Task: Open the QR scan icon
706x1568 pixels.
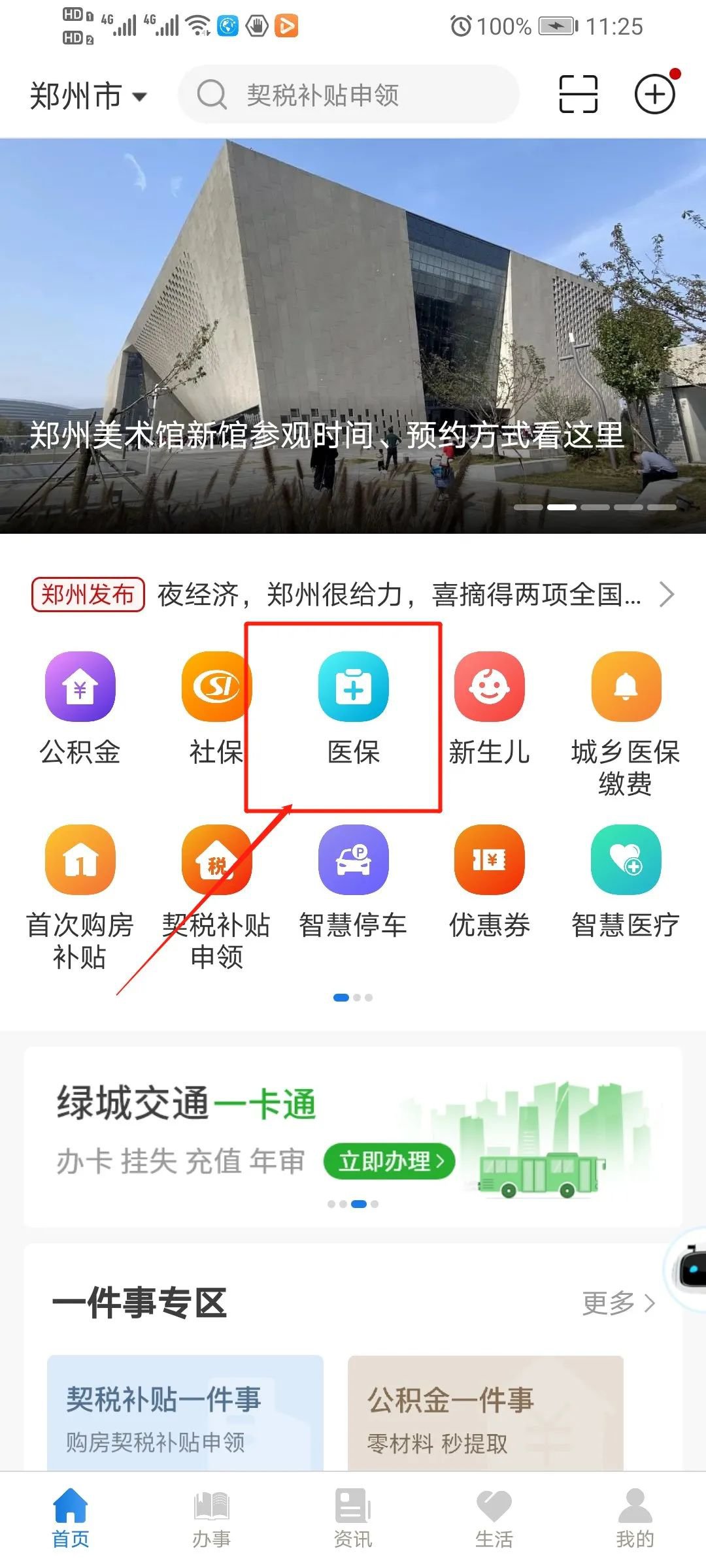Action: tap(578, 95)
